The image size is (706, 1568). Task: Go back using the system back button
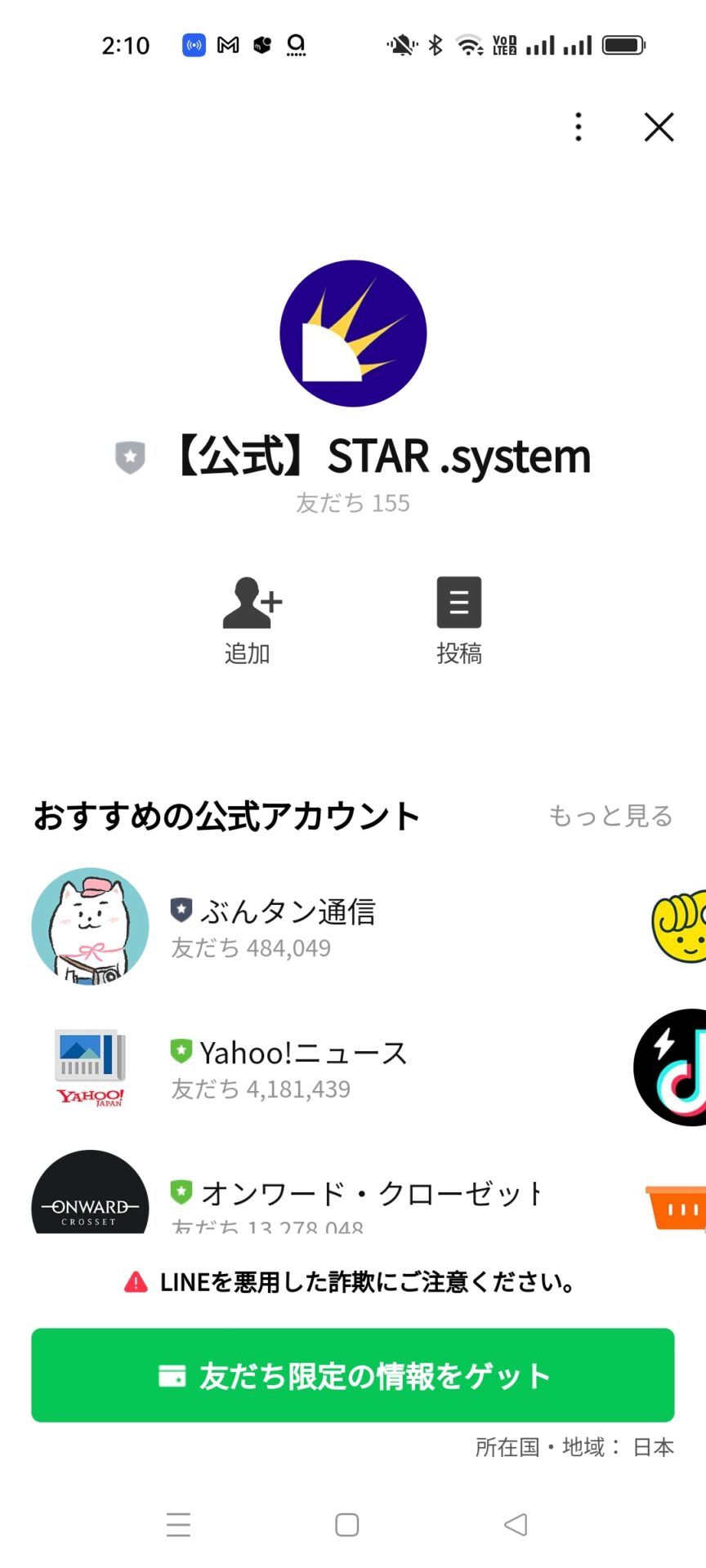coord(516,1524)
